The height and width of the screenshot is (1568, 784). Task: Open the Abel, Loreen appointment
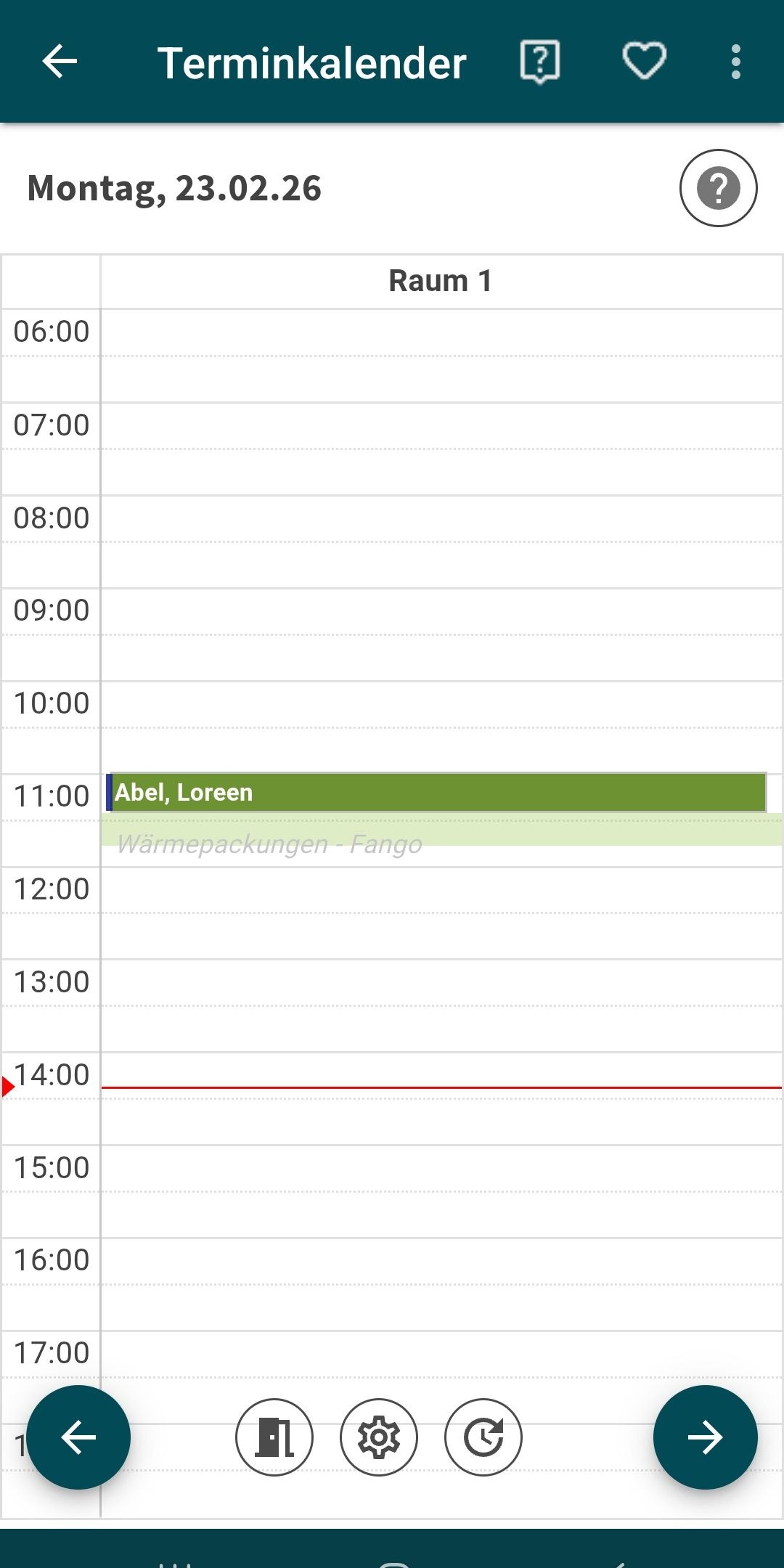tap(437, 792)
